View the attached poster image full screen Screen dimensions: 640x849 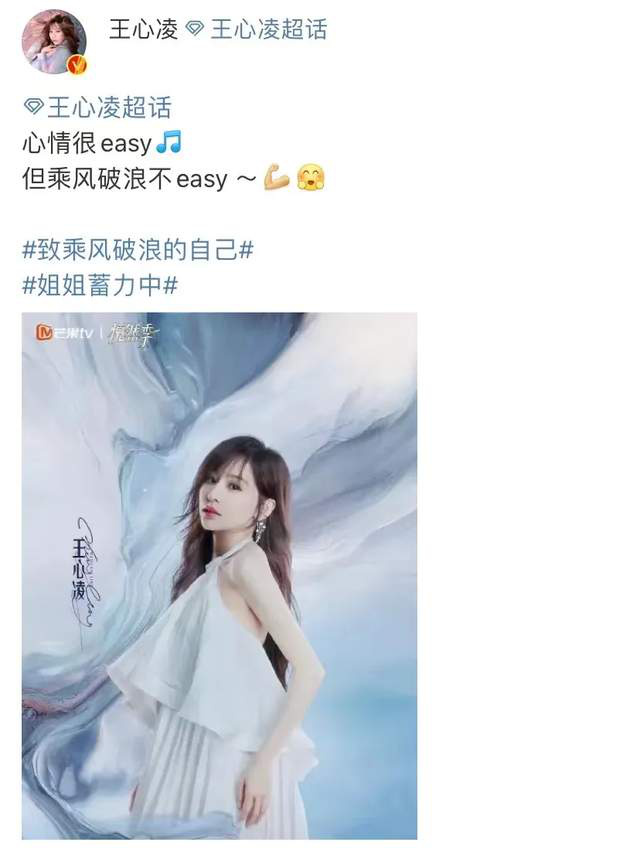pos(219,575)
